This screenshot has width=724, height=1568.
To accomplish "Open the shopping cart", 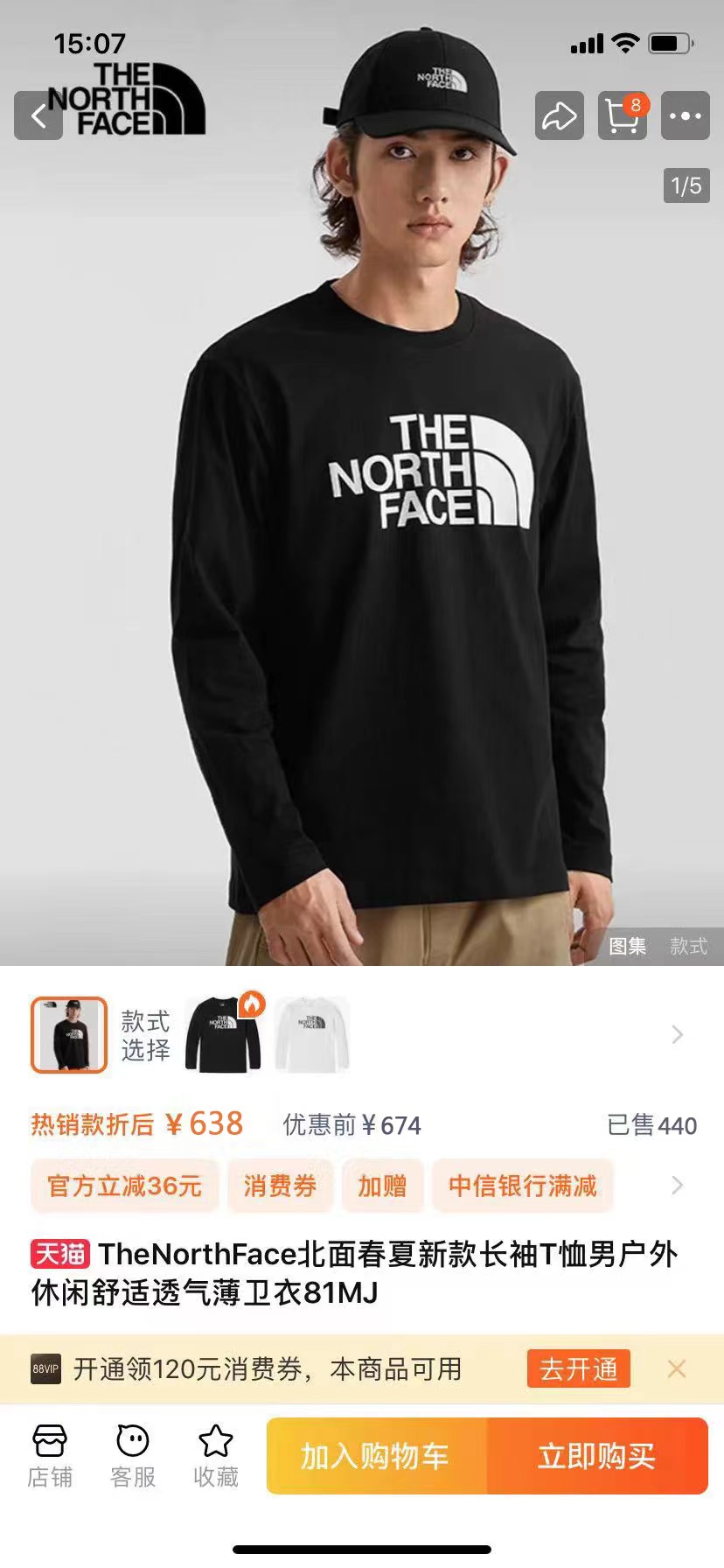I will (622, 115).
